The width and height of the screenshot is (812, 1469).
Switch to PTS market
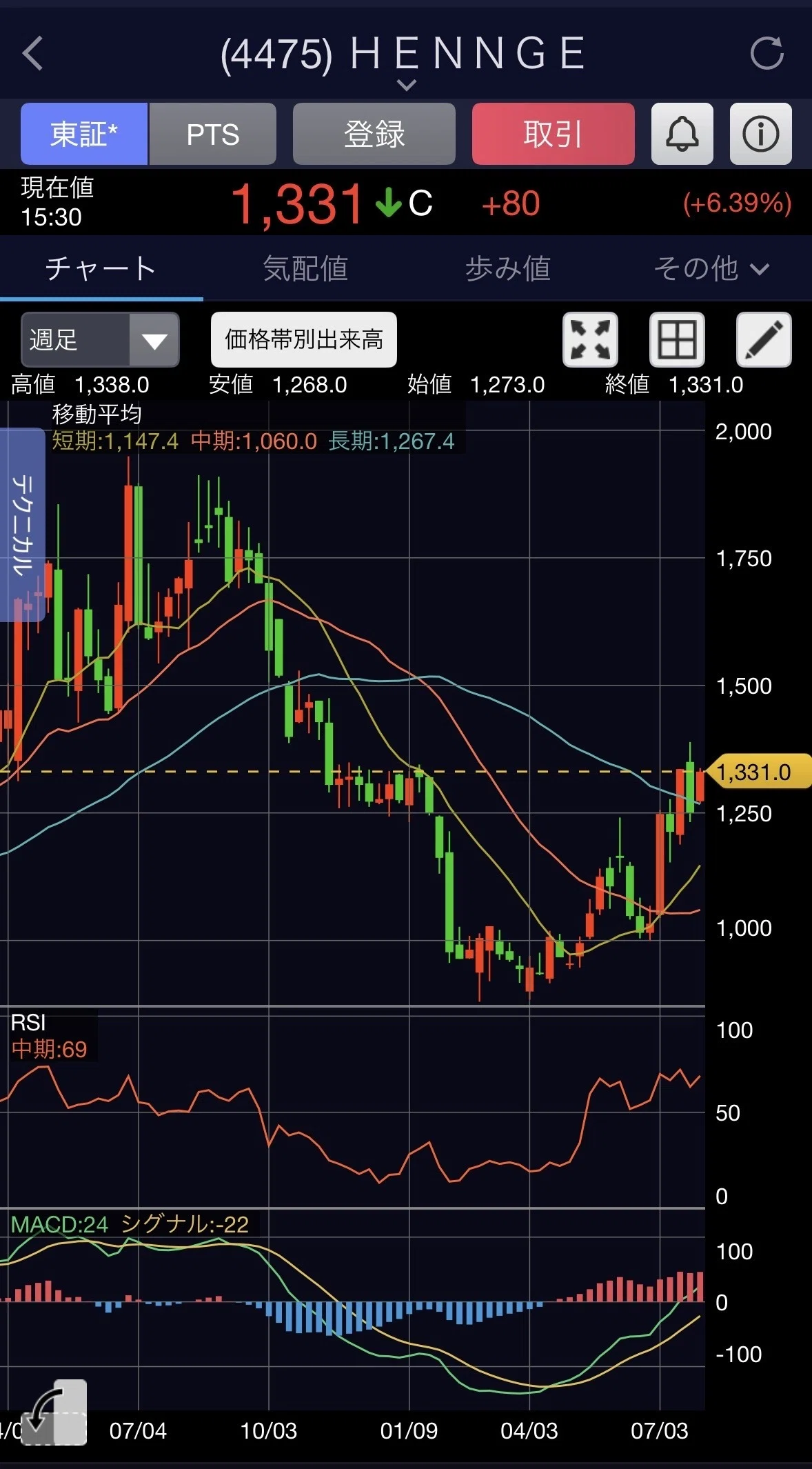click(x=213, y=134)
